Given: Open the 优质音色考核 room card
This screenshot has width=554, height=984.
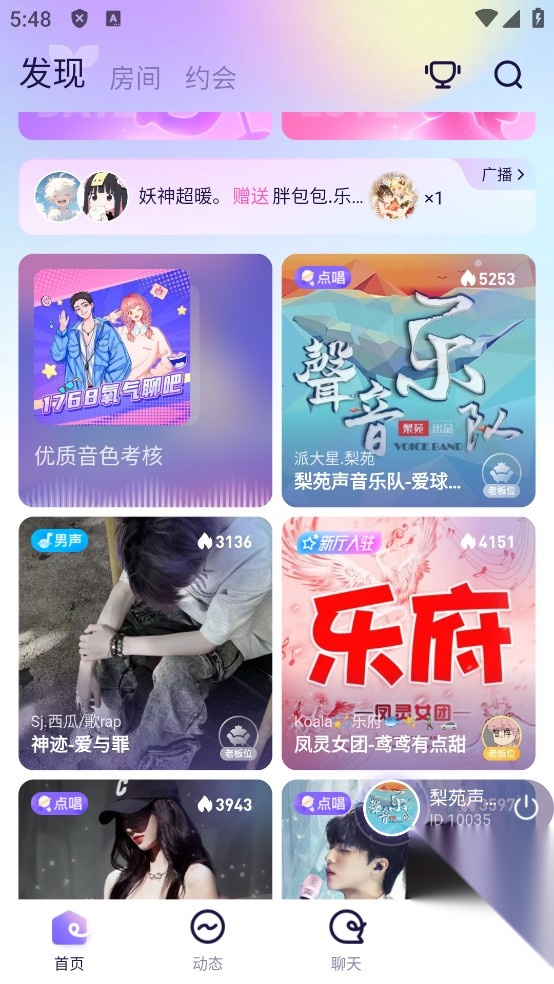Looking at the screenshot, I should click(x=145, y=380).
